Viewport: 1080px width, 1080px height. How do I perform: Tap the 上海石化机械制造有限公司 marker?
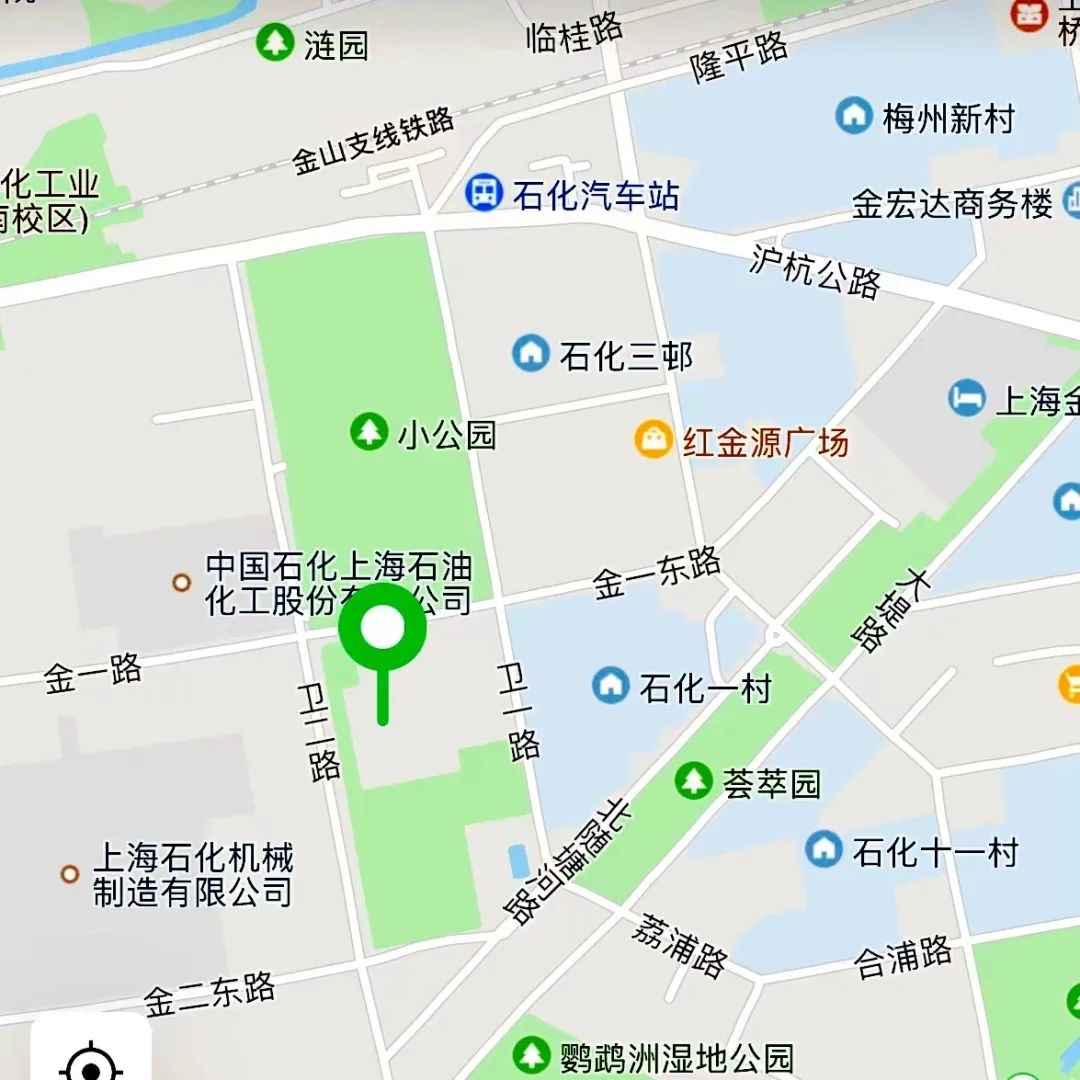click(x=70, y=874)
